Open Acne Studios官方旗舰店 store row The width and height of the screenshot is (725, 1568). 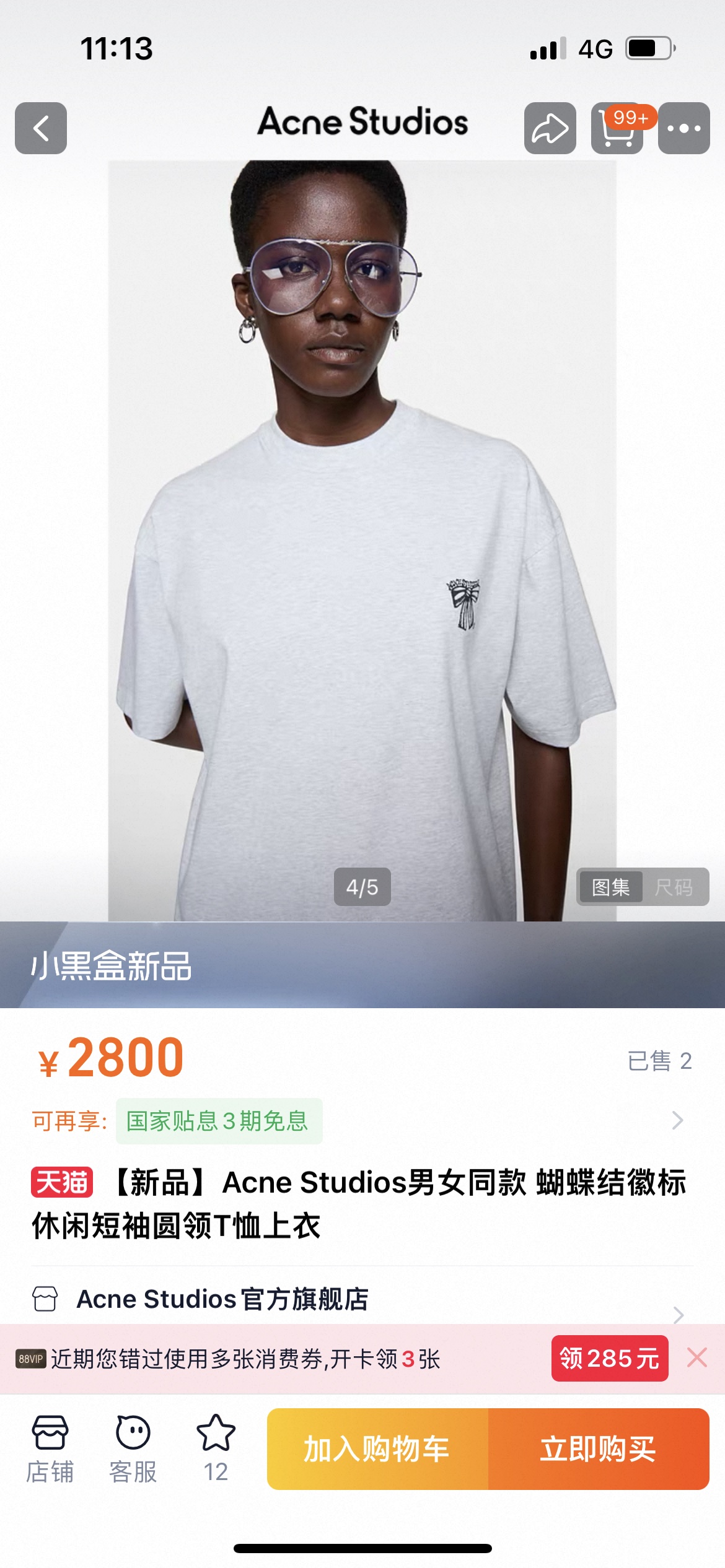point(222,1299)
